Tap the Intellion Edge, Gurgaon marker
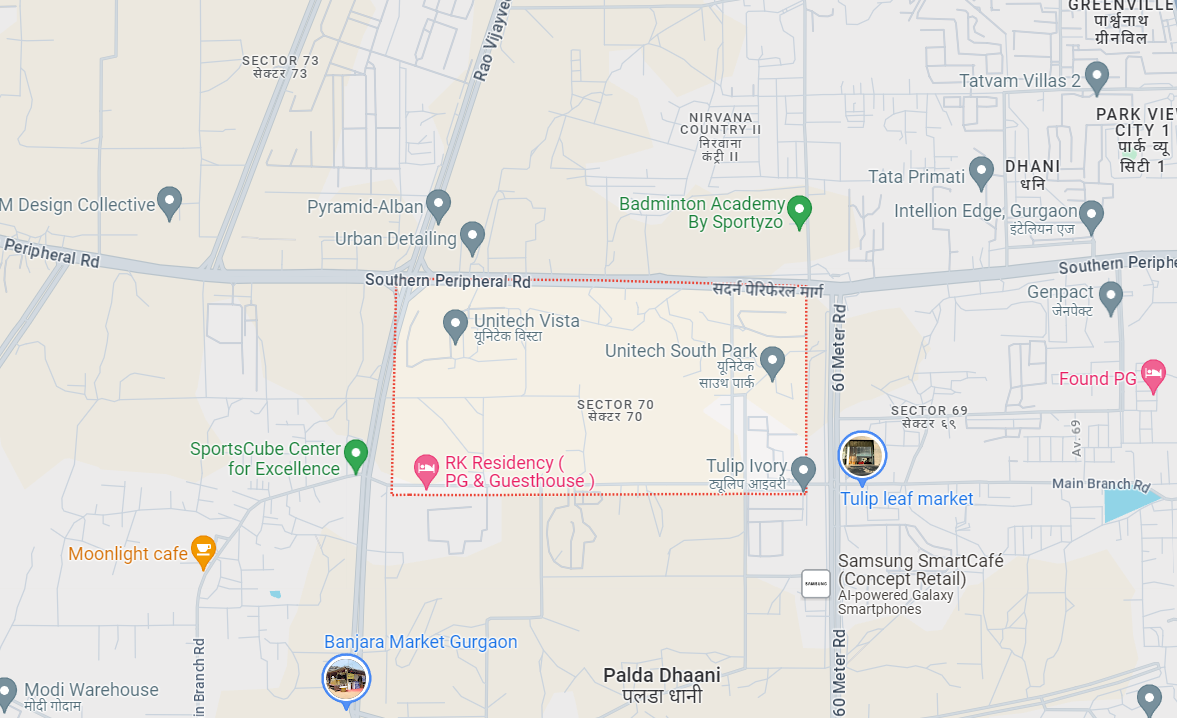The width and height of the screenshot is (1177, 718). (1091, 213)
